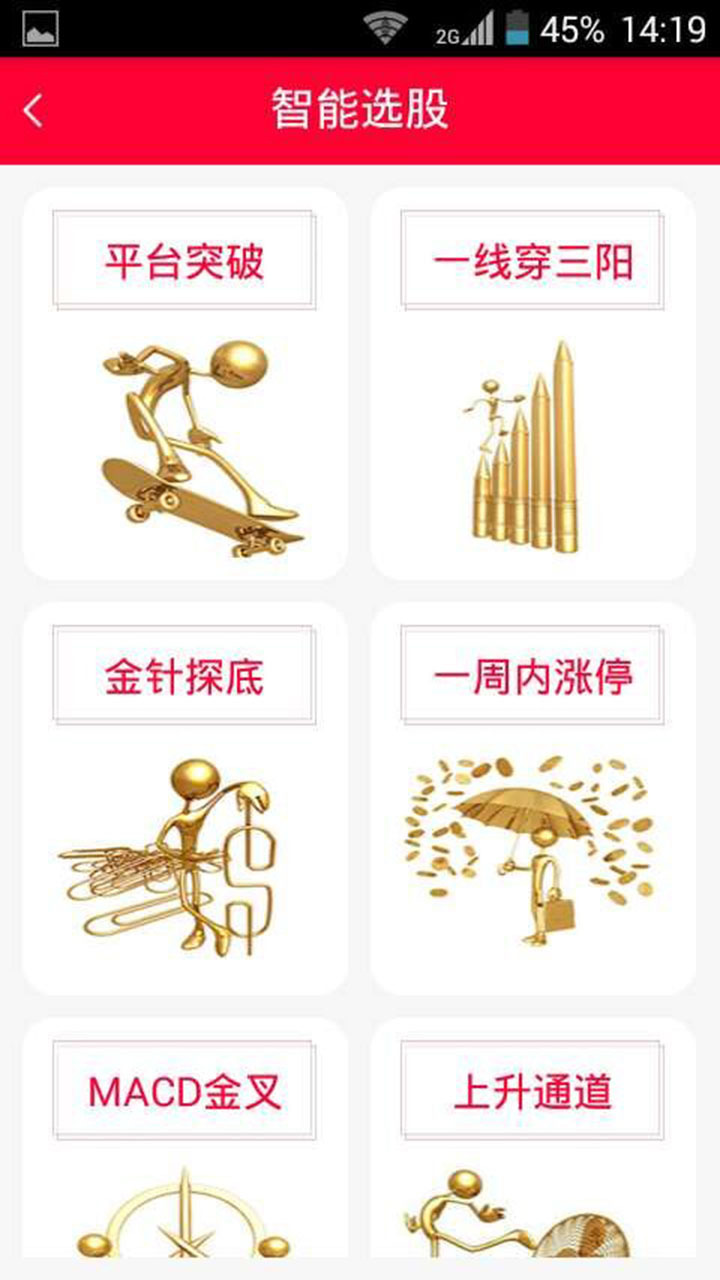This screenshot has width=720, height=1280.
Task: Go back using the top-left arrow
Action: 33,110
